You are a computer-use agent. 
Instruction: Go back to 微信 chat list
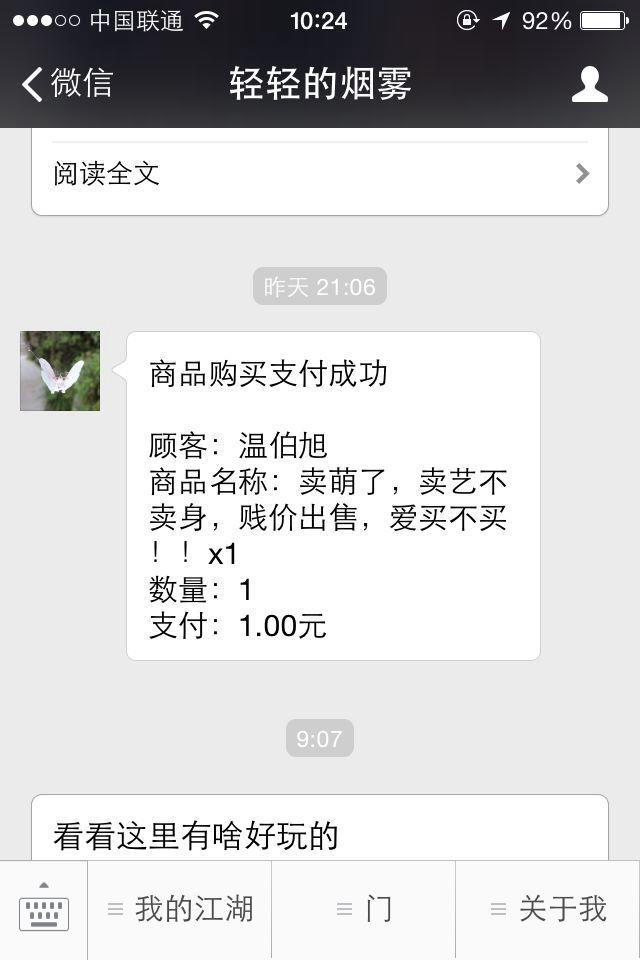click(x=66, y=84)
